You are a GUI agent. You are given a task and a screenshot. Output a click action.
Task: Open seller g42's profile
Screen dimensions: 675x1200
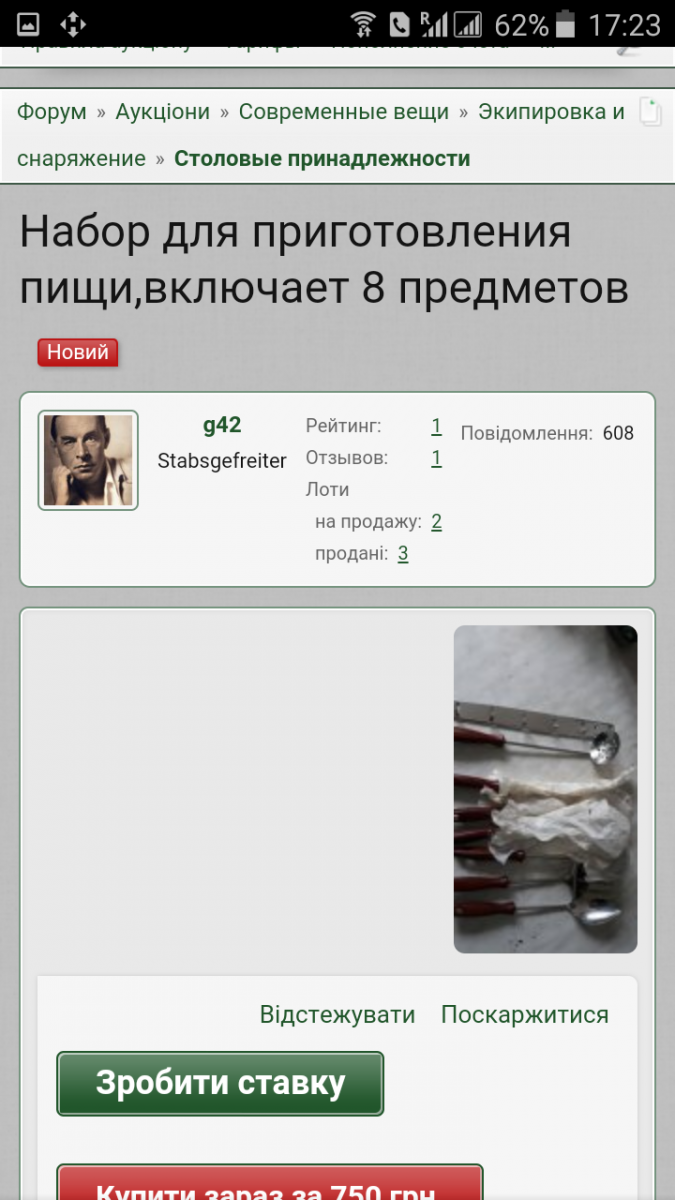(x=222, y=425)
